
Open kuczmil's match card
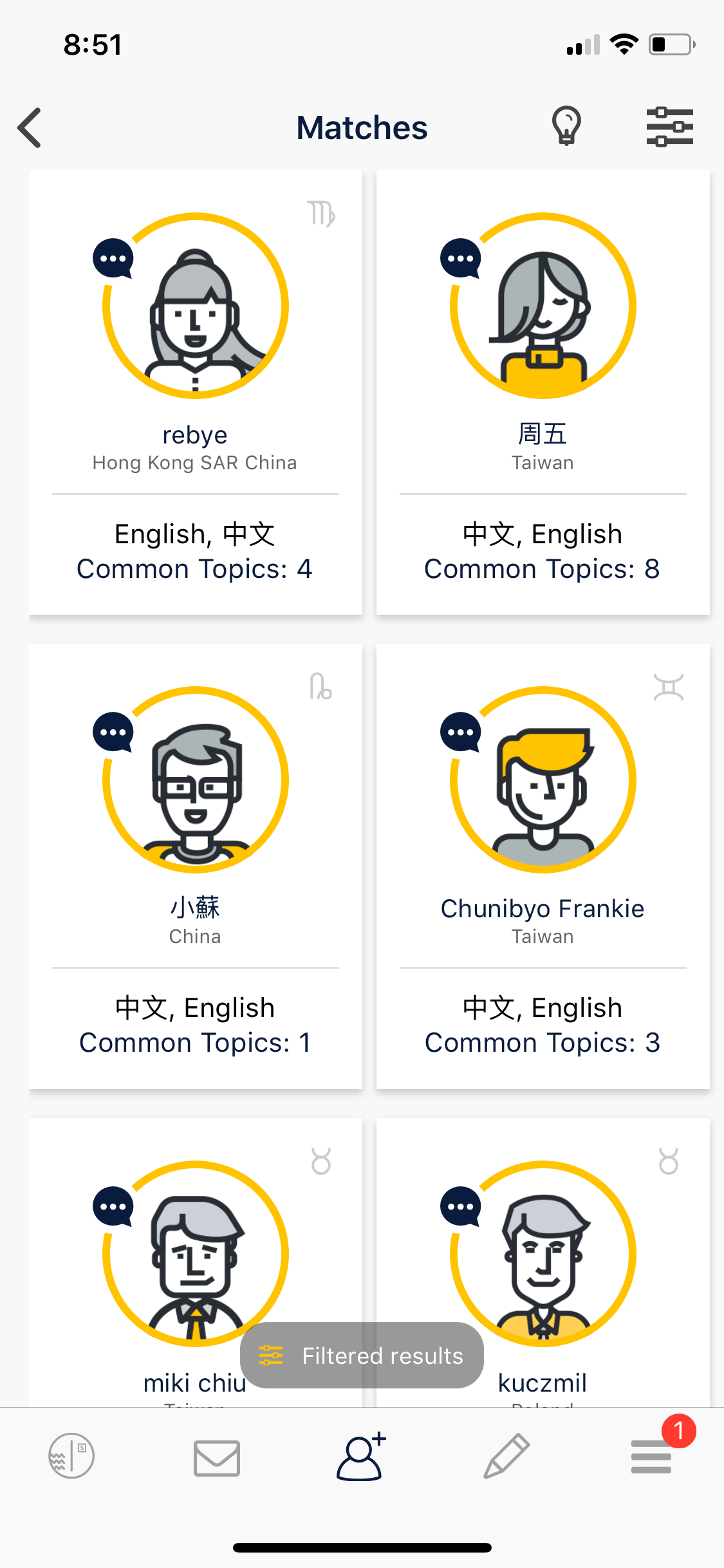coord(543,1262)
